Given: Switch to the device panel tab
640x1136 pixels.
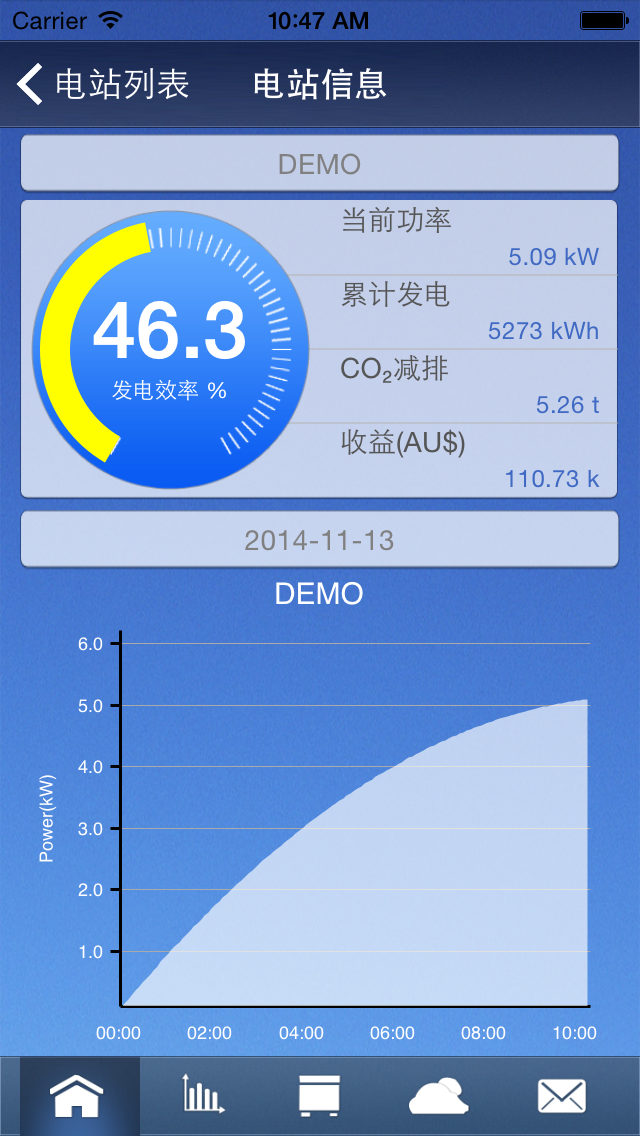Looking at the screenshot, I should point(320,1095).
